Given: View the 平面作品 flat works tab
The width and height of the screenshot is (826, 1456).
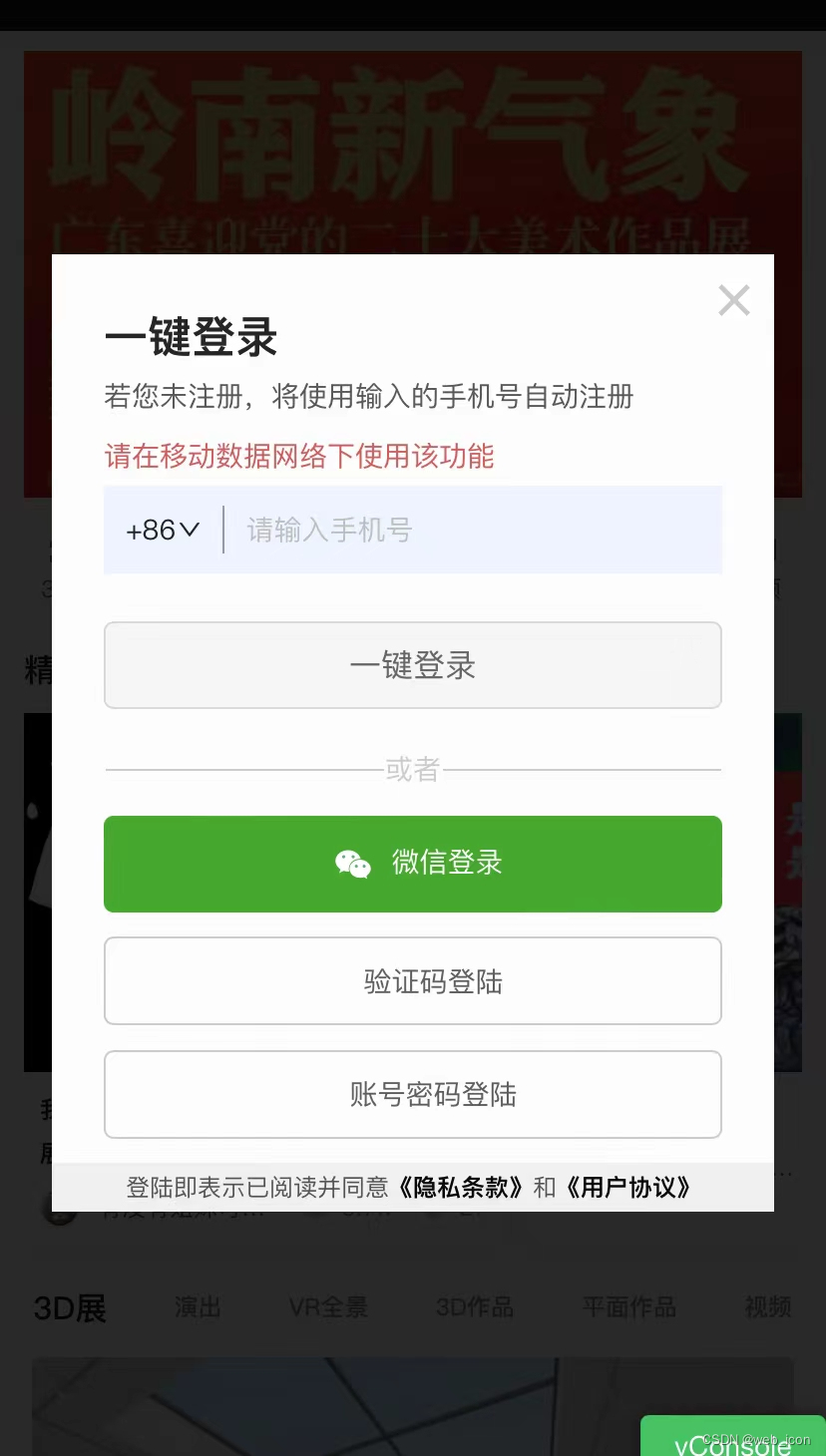Looking at the screenshot, I should coord(627,1307).
